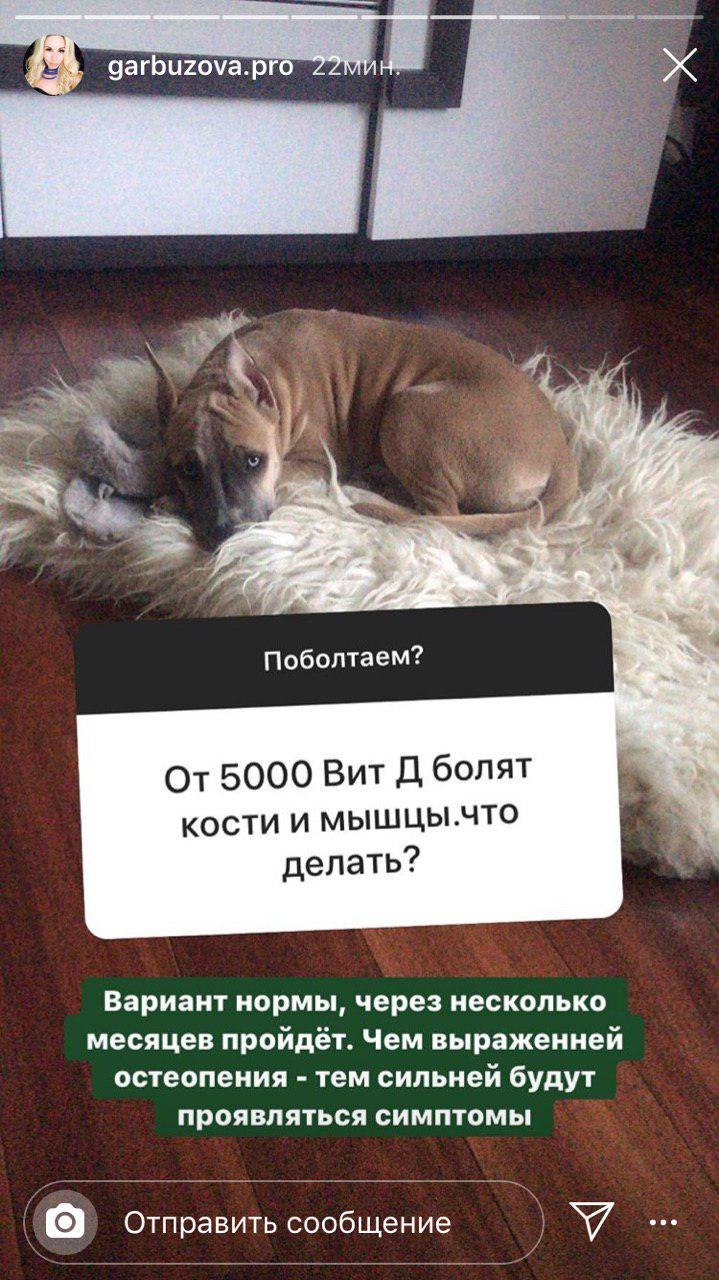Open the garbuzova.pro username link
The image size is (719, 1280).
(200, 66)
